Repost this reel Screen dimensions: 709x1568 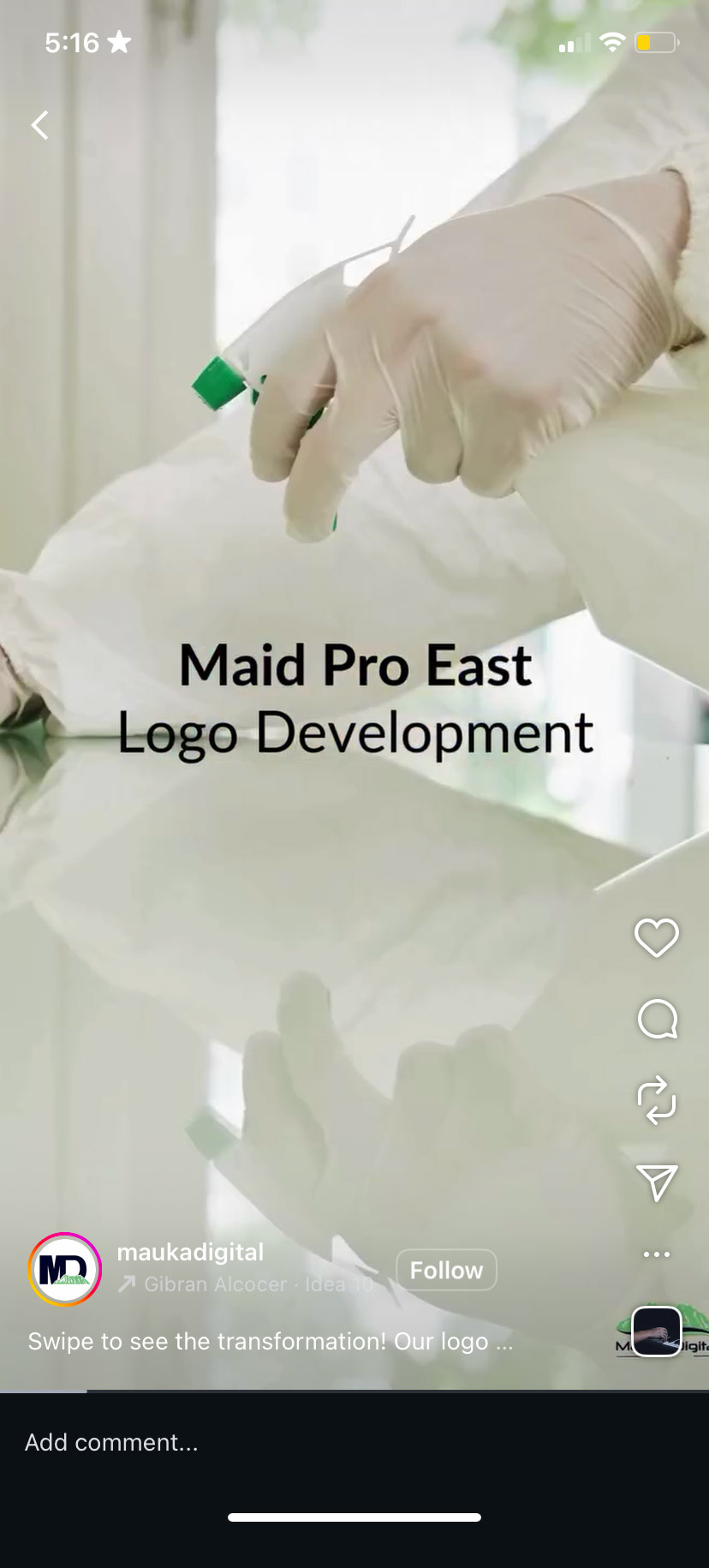click(x=657, y=1100)
